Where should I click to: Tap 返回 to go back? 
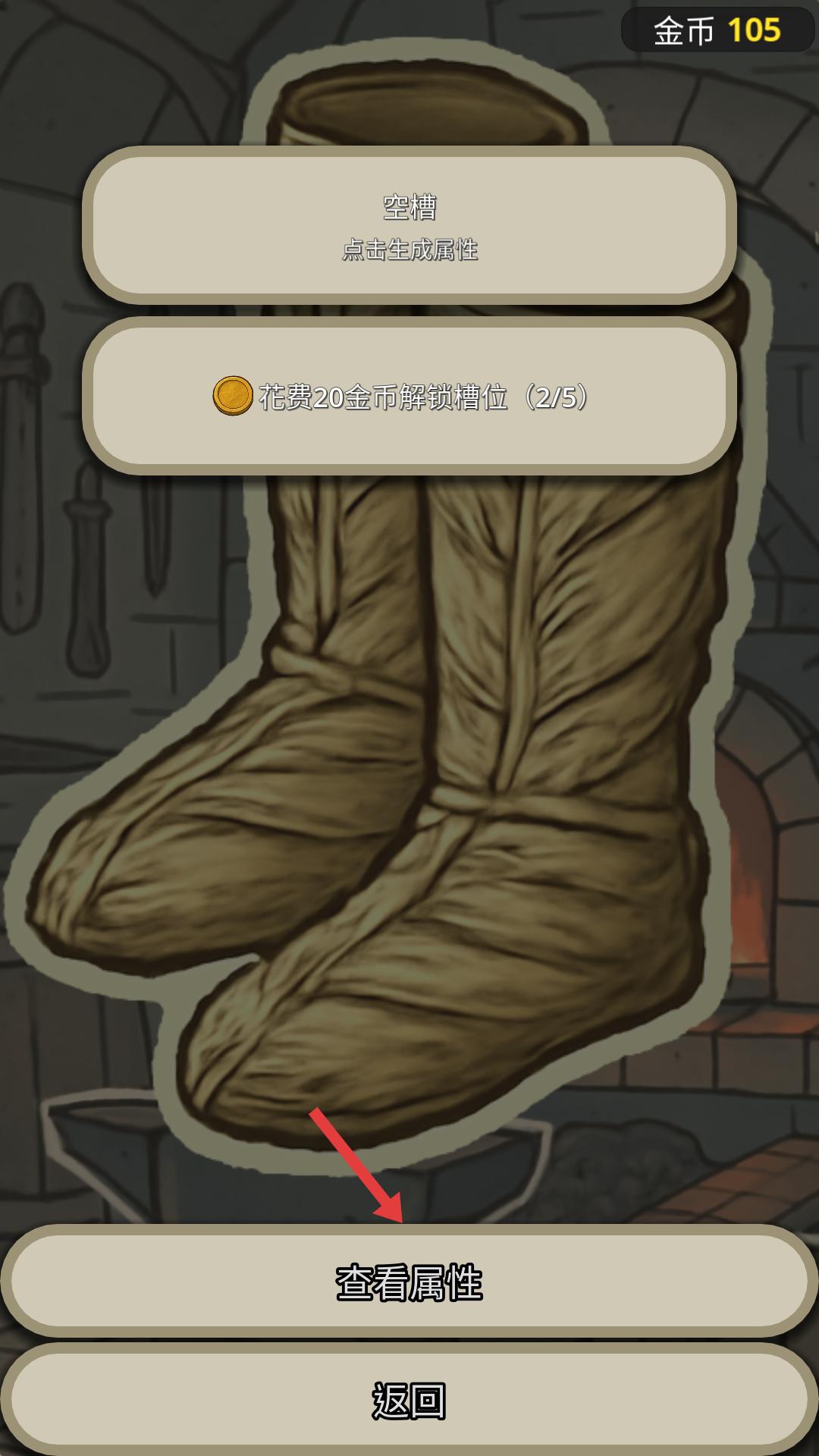point(409,1400)
